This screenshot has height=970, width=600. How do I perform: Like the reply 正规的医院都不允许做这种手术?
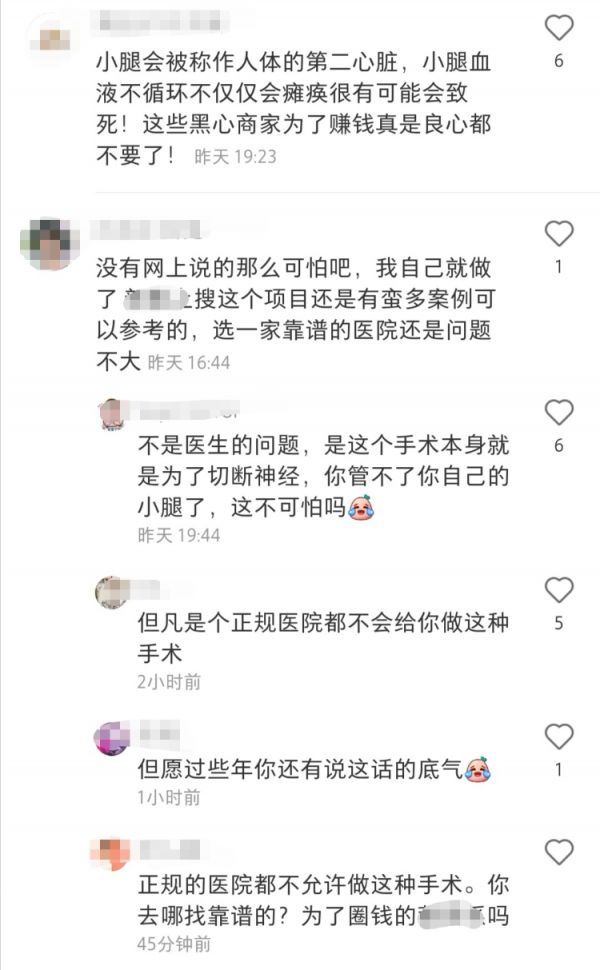[x=558, y=853]
